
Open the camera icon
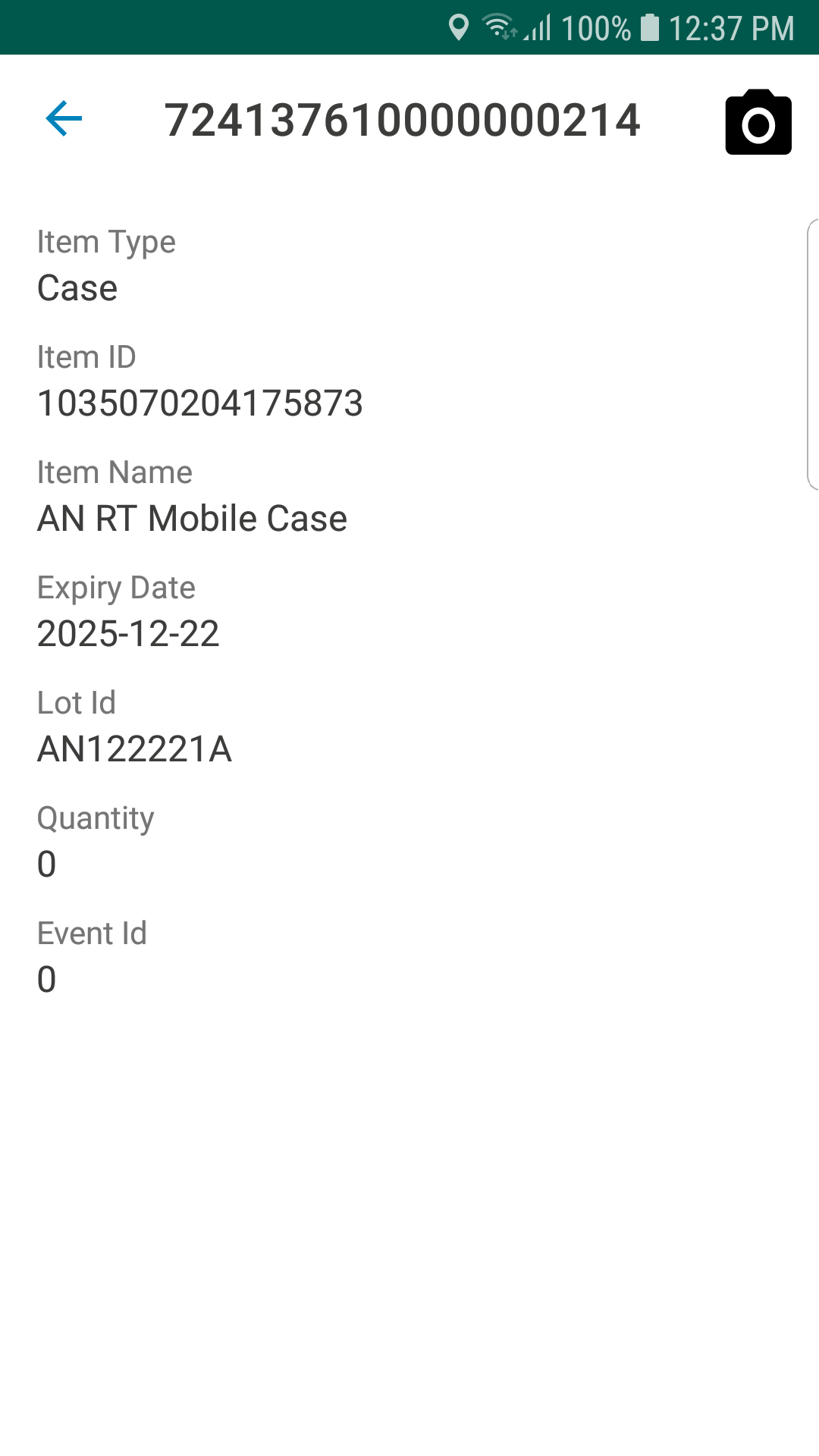[758, 122]
